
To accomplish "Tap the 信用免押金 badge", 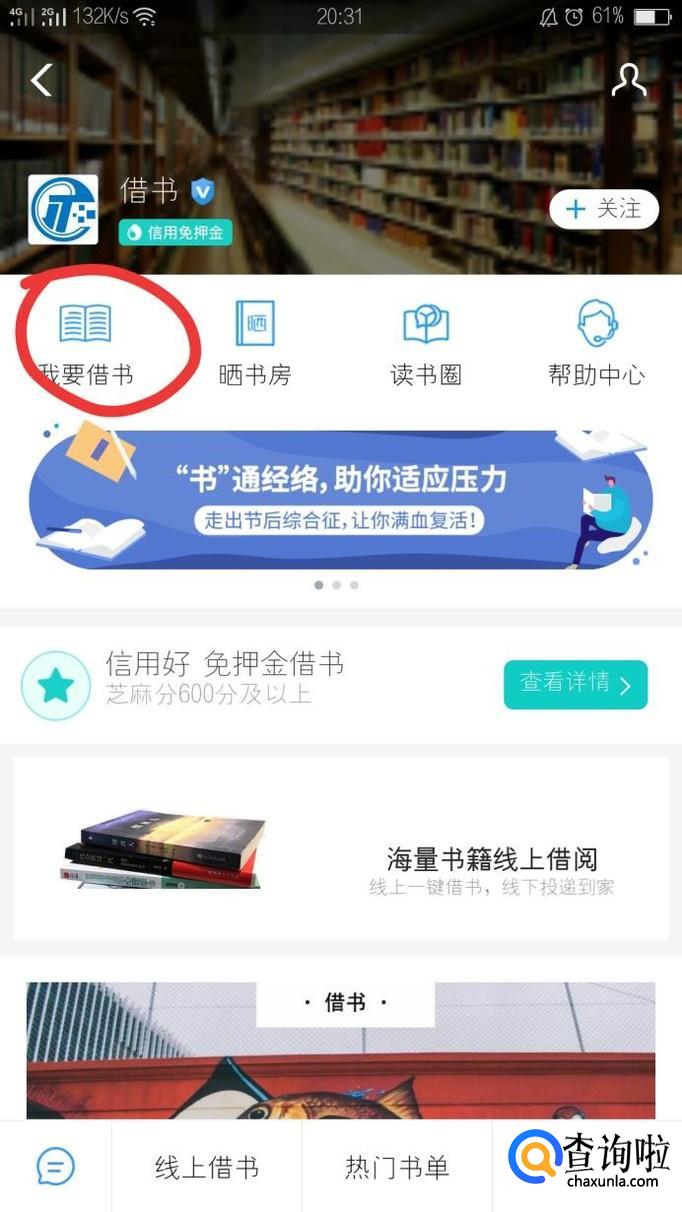I will tap(176, 233).
